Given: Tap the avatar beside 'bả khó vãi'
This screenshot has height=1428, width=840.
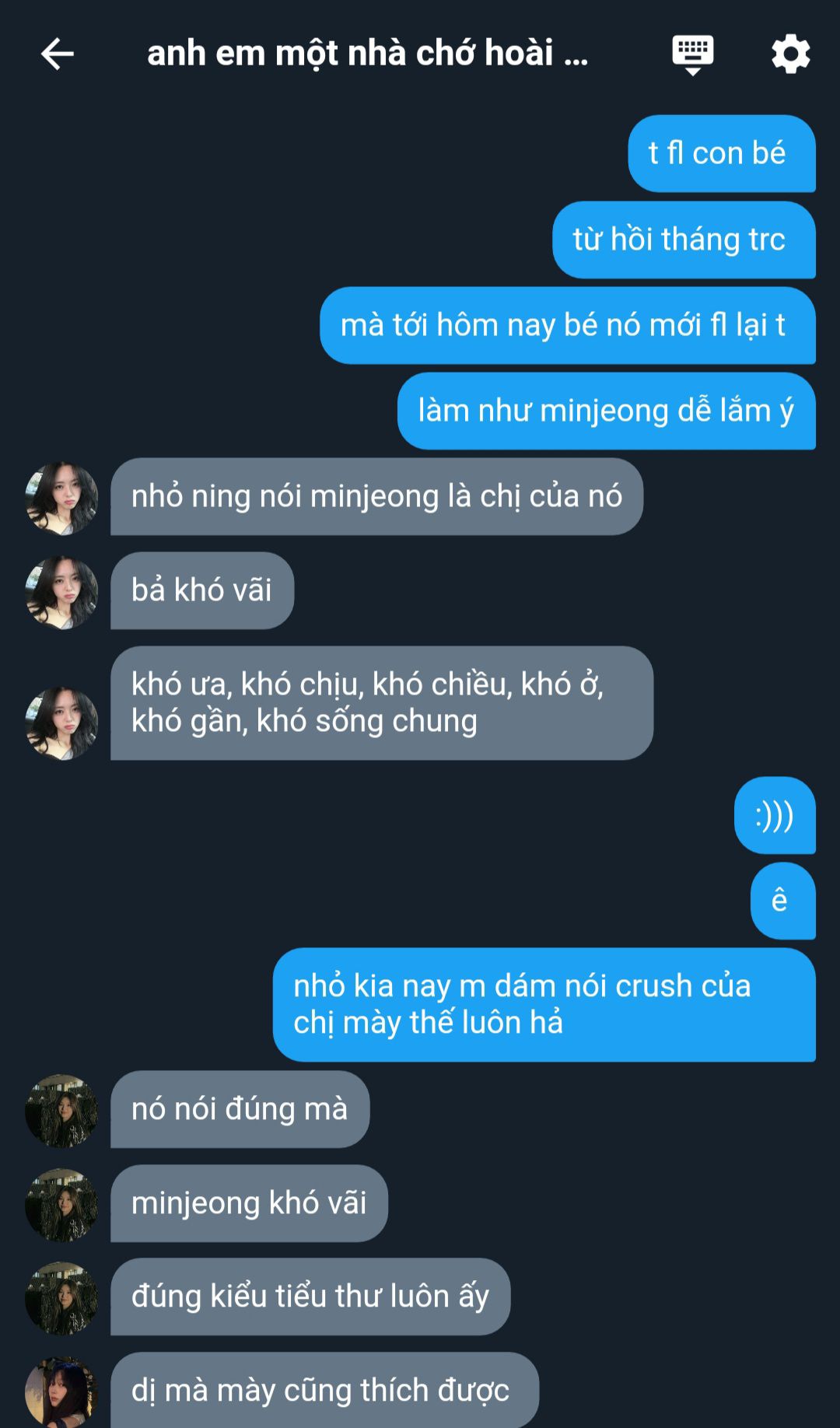Looking at the screenshot, I should (61, 592).
